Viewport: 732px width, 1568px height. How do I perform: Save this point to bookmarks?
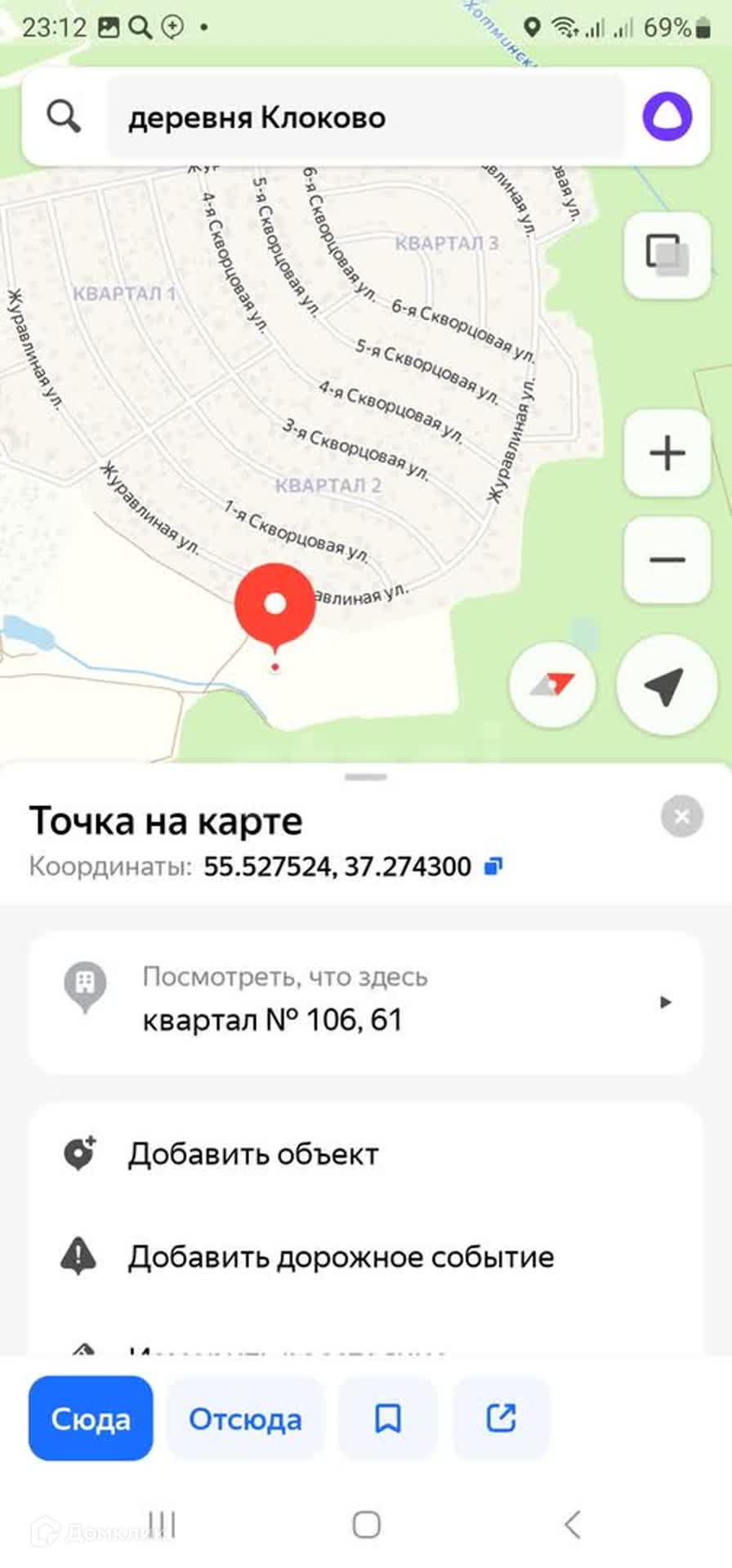(387, 1419)
